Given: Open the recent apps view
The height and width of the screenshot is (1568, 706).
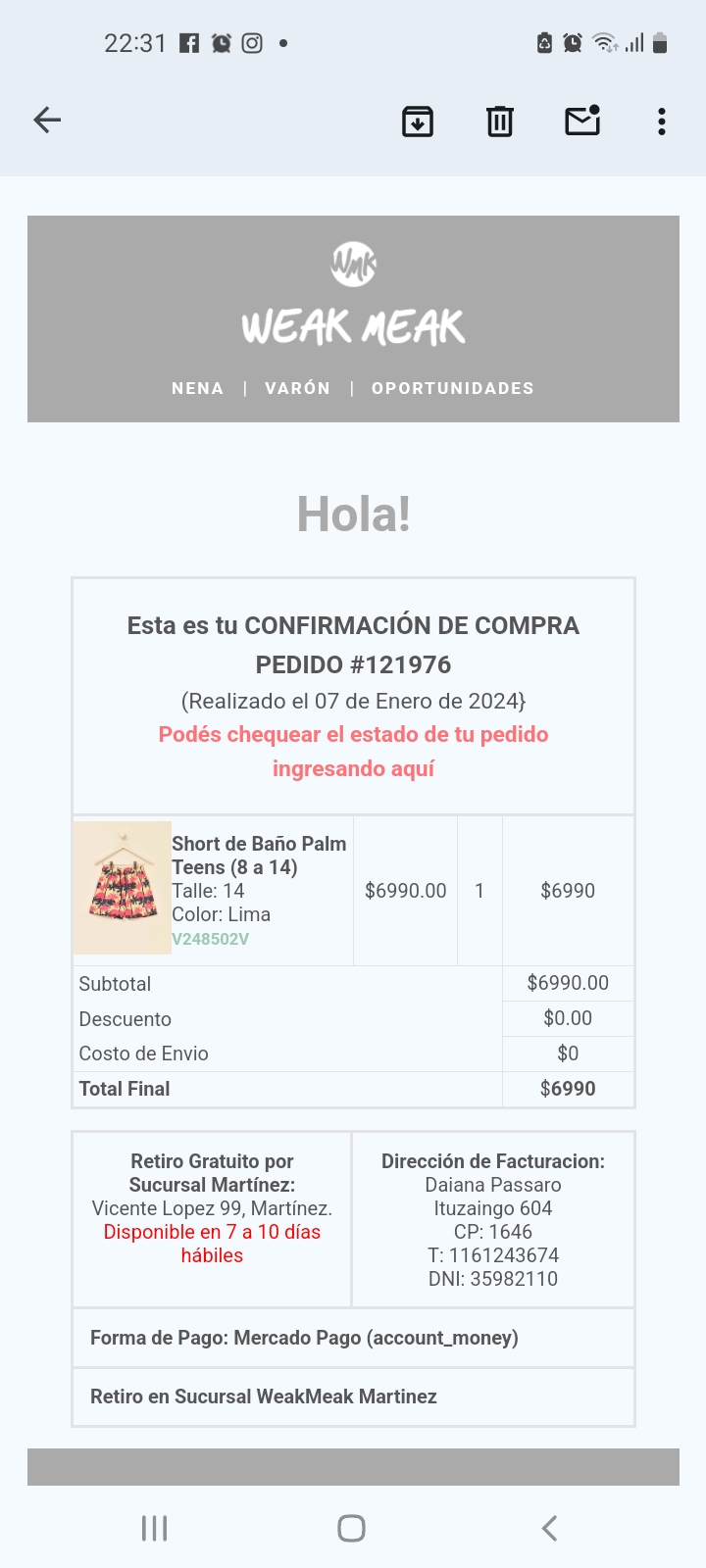Looking at the screenshot, I should pyautogui.click(x=155, y=1528).
